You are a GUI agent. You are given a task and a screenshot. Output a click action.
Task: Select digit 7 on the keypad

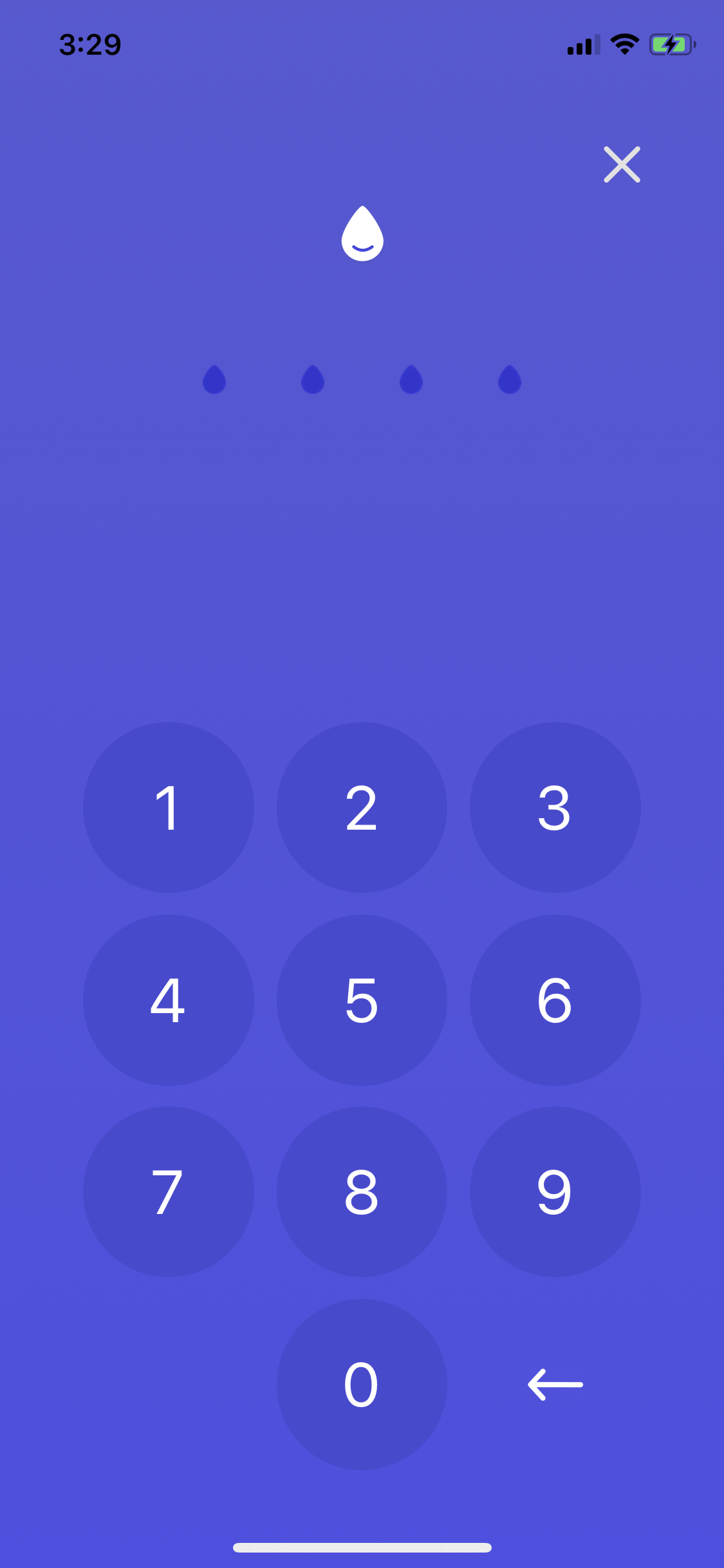click(x=169, y=1191)
